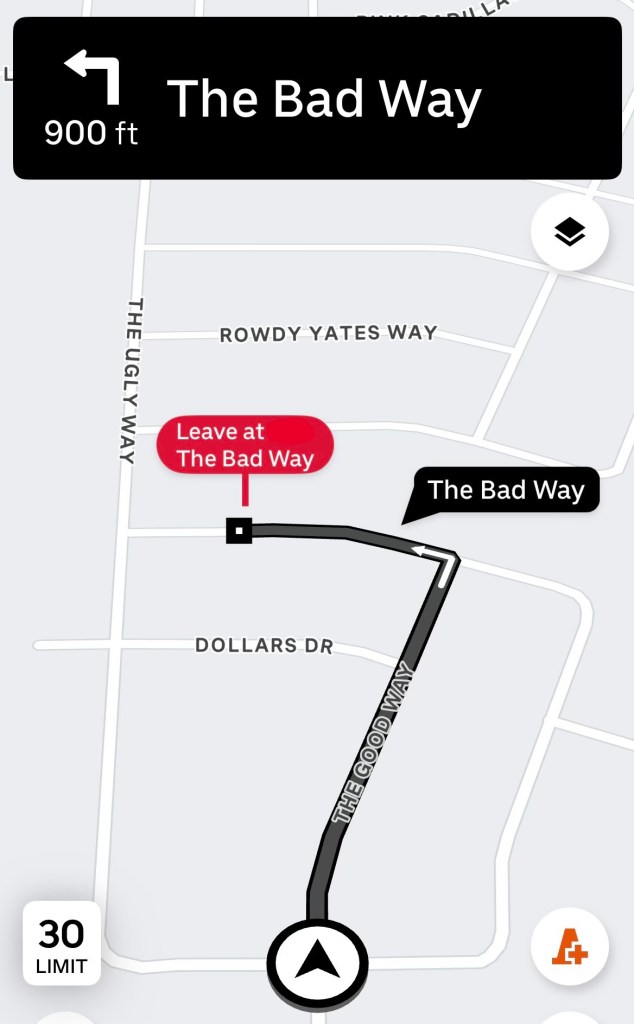Open the map layers button
This screenshot has width=634, height=1024.
click(x=569, y=233)
